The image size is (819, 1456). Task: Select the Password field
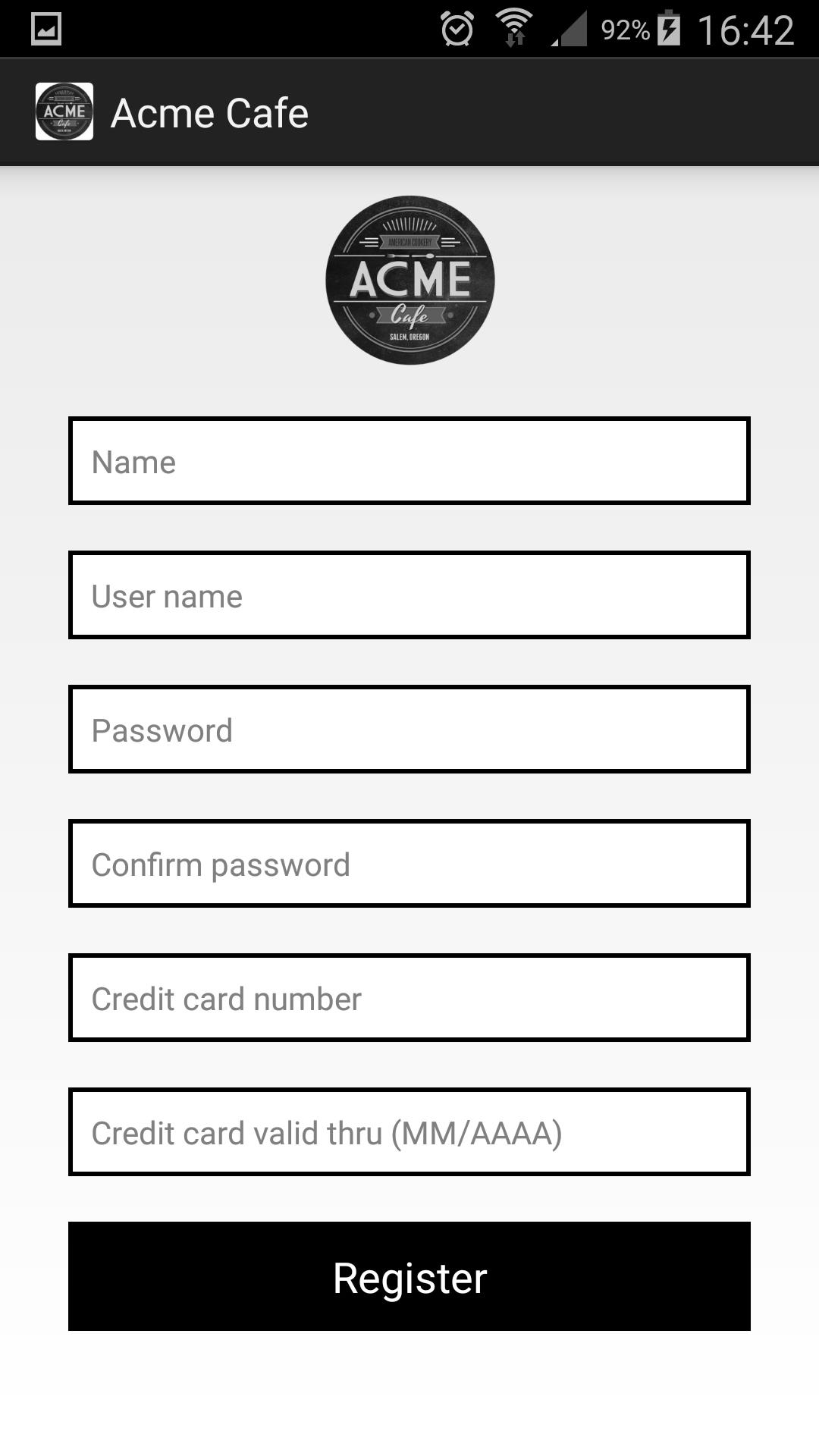click(x=409, y=729)
